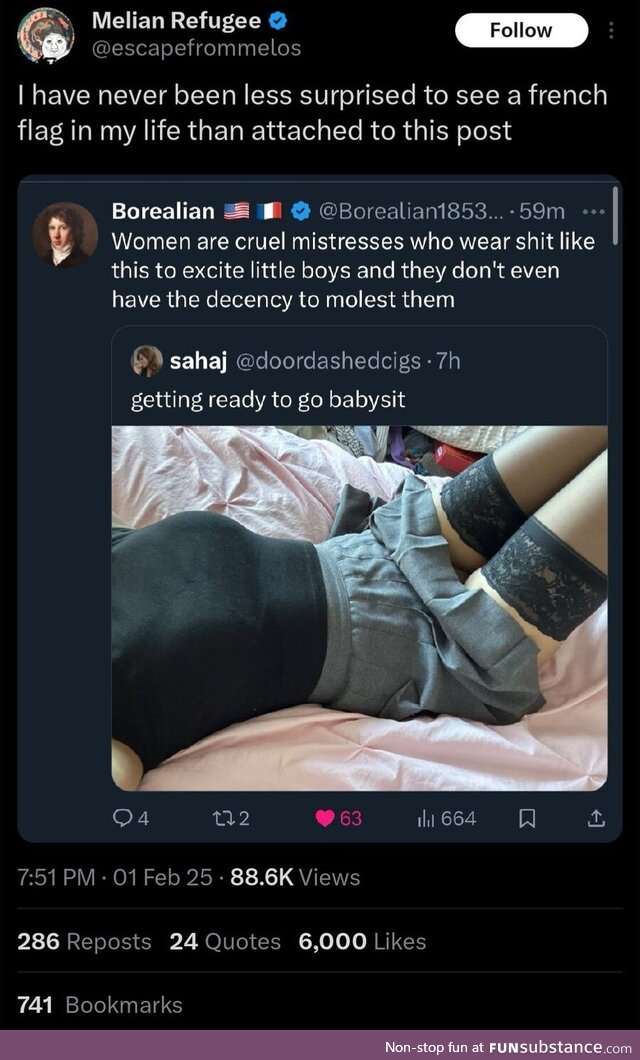View the 6,000 Likes list
Viewport: 640px width, 1060px height.
point(362,941)
